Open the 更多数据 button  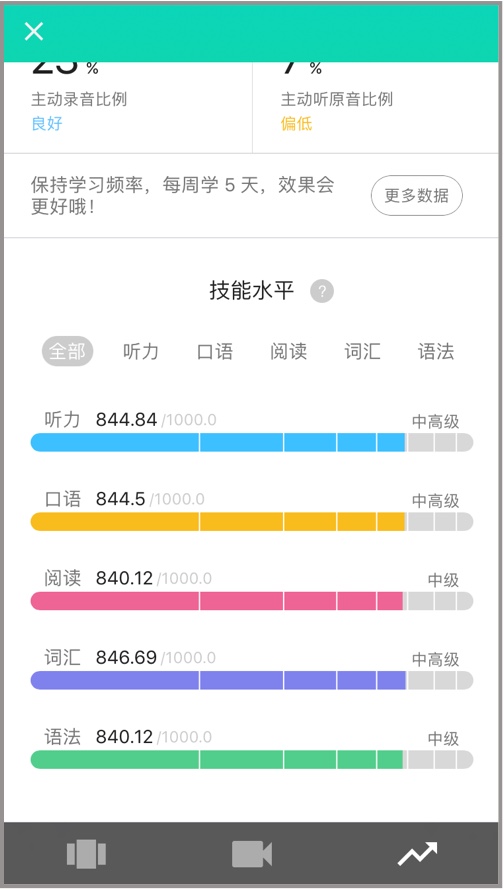417,196
